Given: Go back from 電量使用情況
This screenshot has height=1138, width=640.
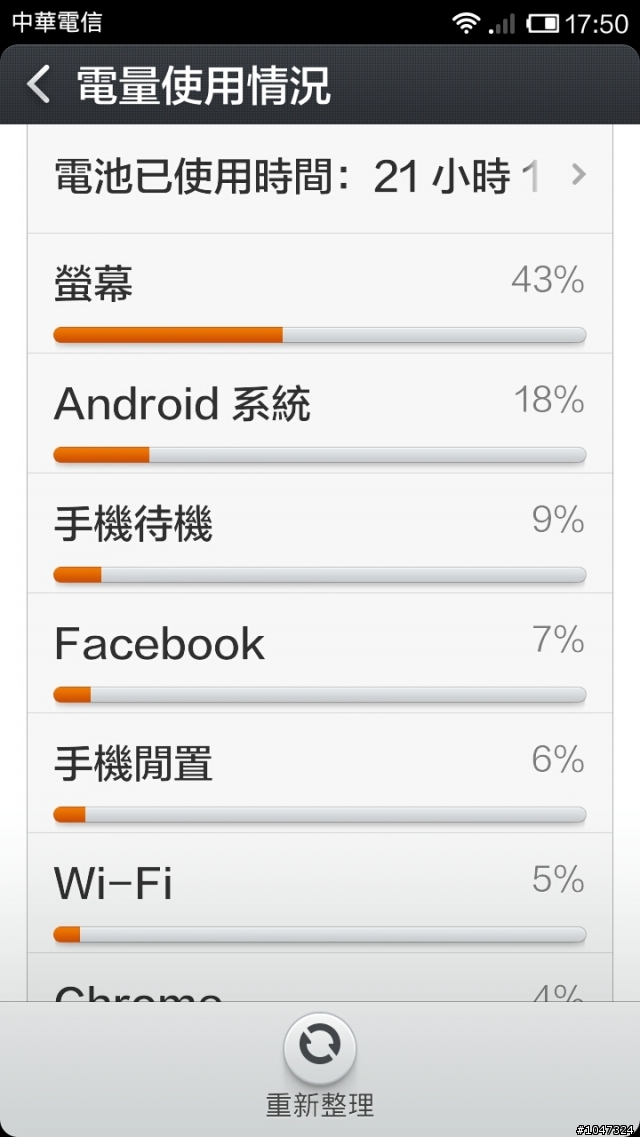Looking at the screenshot, I should click(39, 86).
